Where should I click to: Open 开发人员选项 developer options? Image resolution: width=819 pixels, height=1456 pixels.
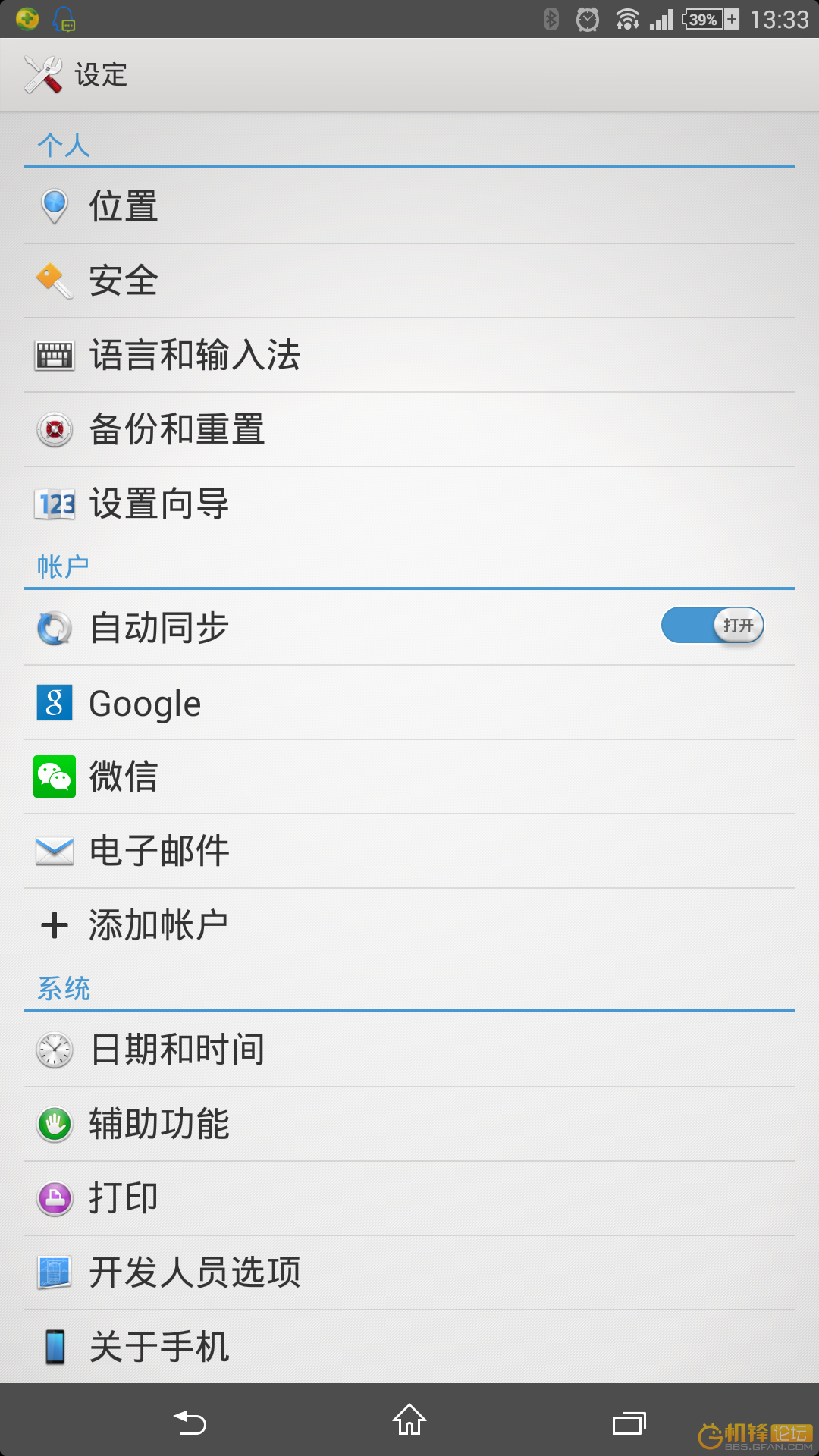[409, 1272]
